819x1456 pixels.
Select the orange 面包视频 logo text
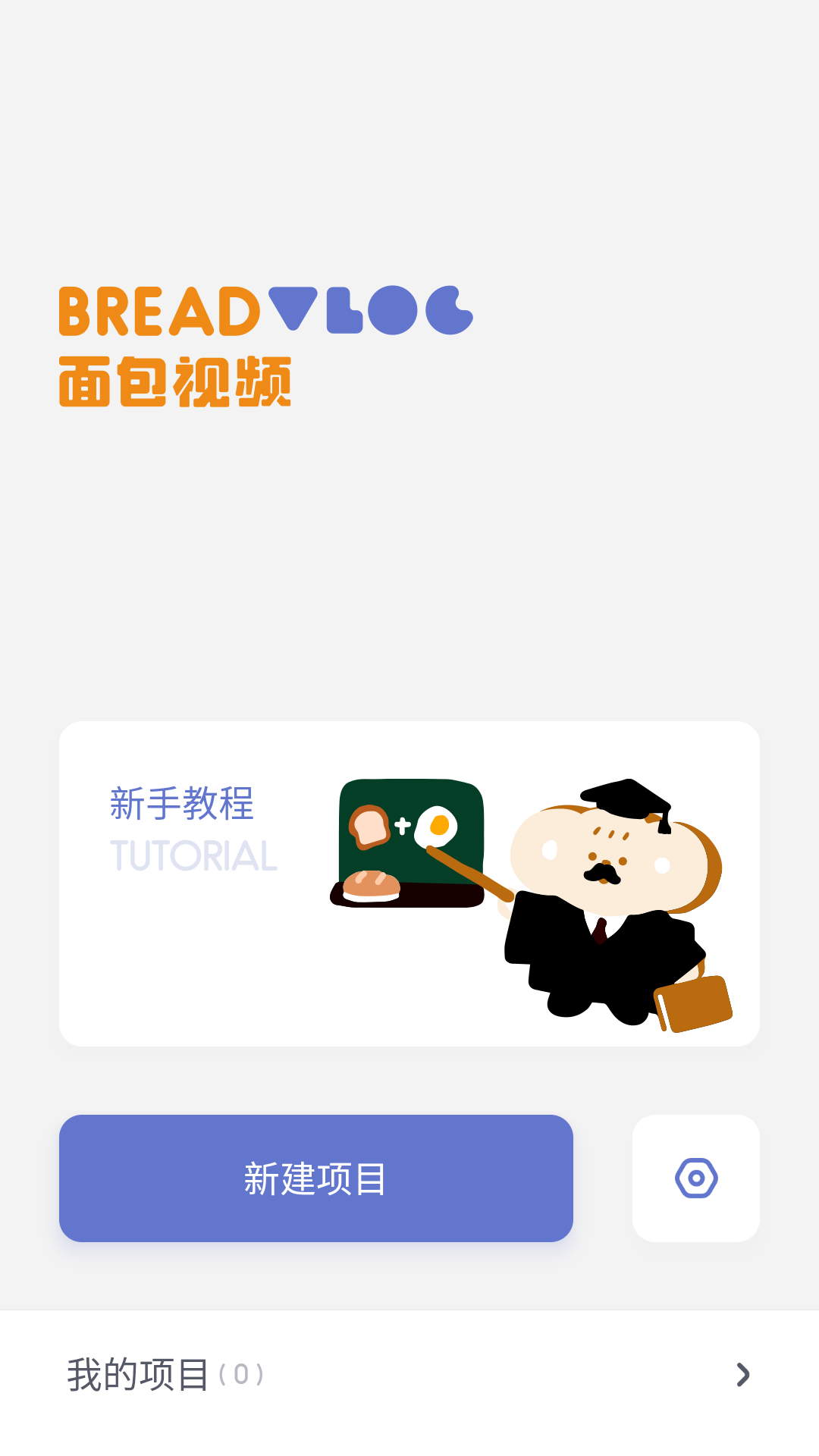[x=176, y=379]
